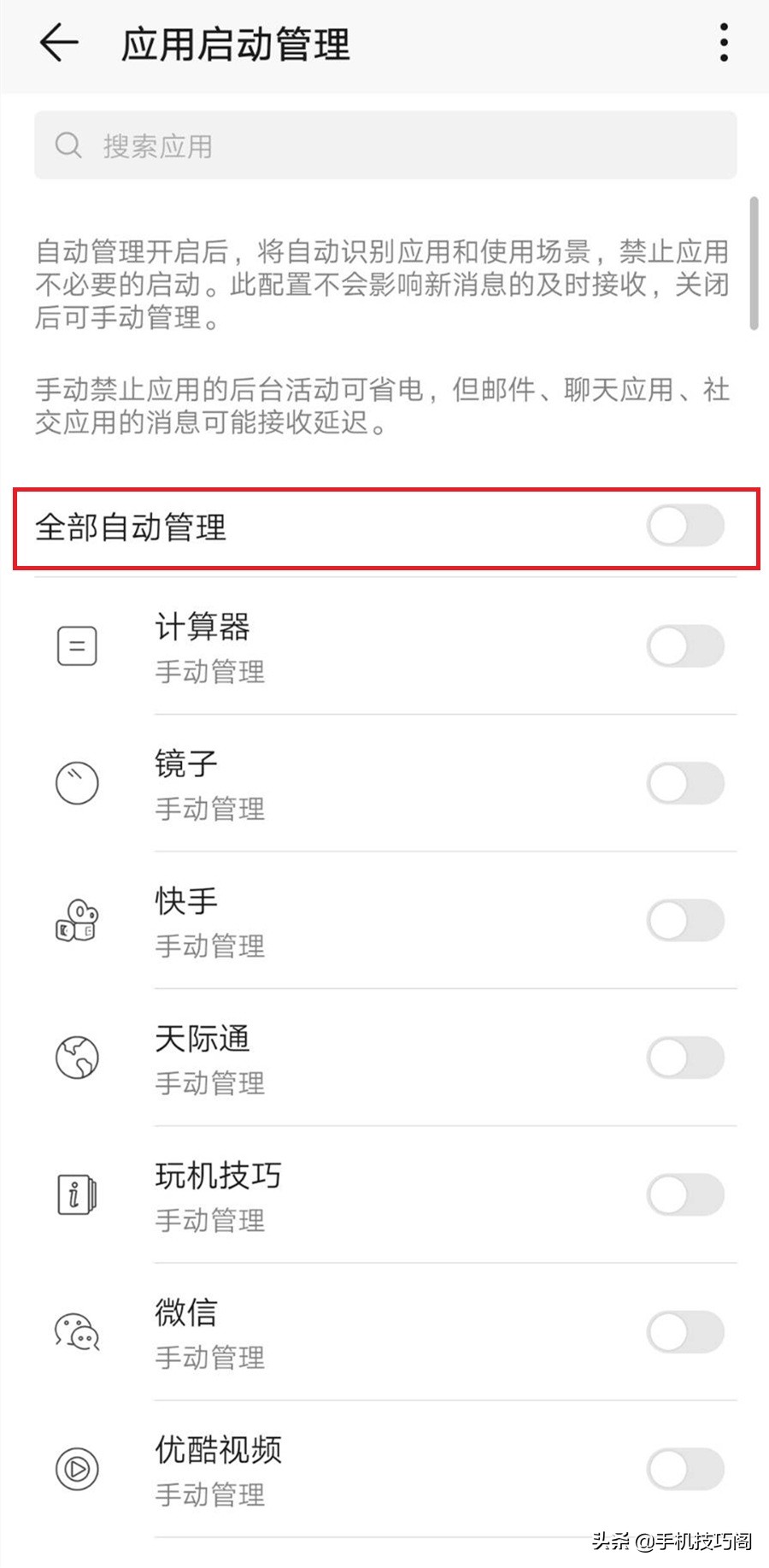Open the three-dot overflow menu
Image resolution: width=769 pixels, height=1568 pixels.
[725, 40]
